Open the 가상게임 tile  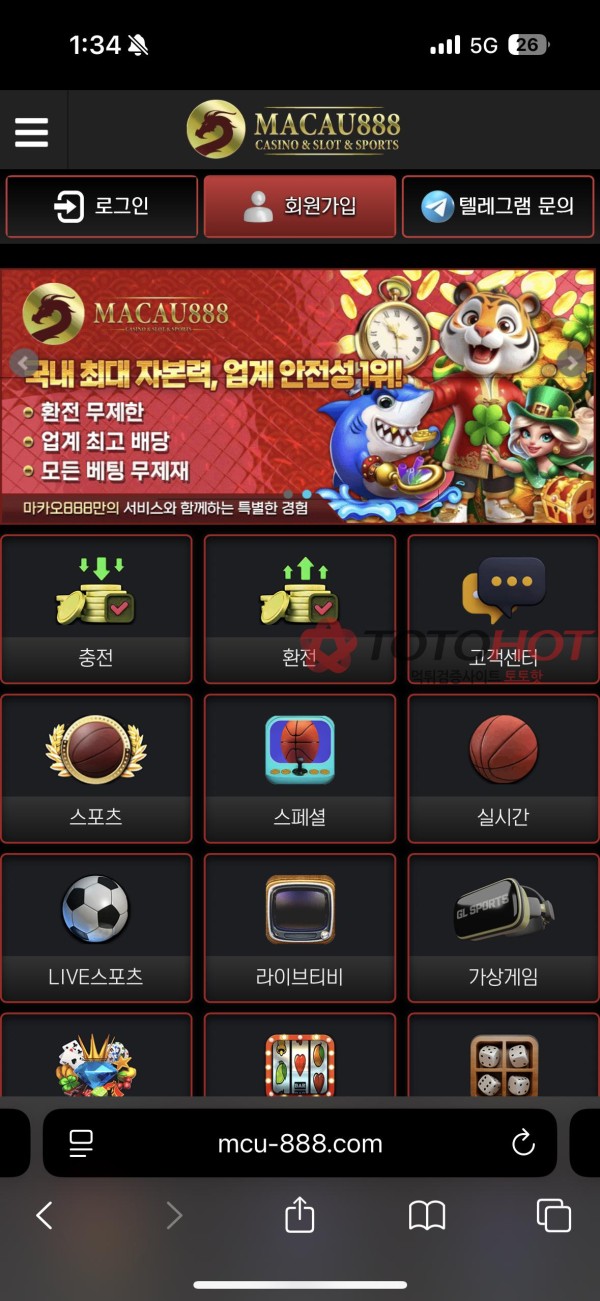[503, 927]
